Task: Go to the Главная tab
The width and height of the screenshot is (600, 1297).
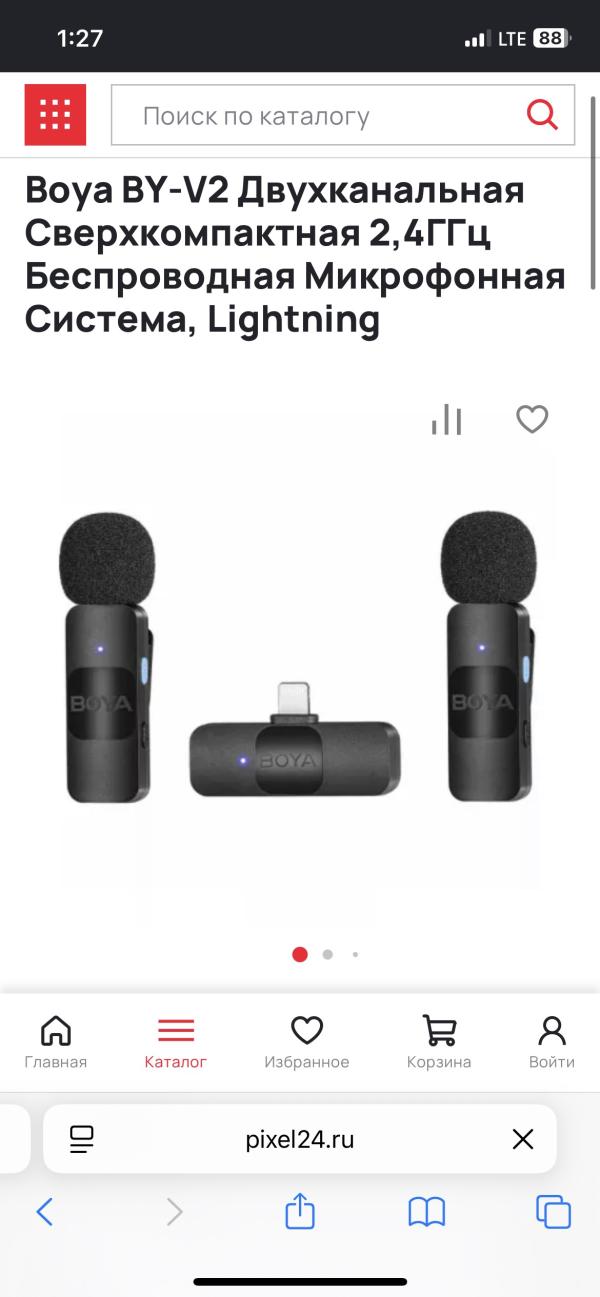Action: (56, 1042)
